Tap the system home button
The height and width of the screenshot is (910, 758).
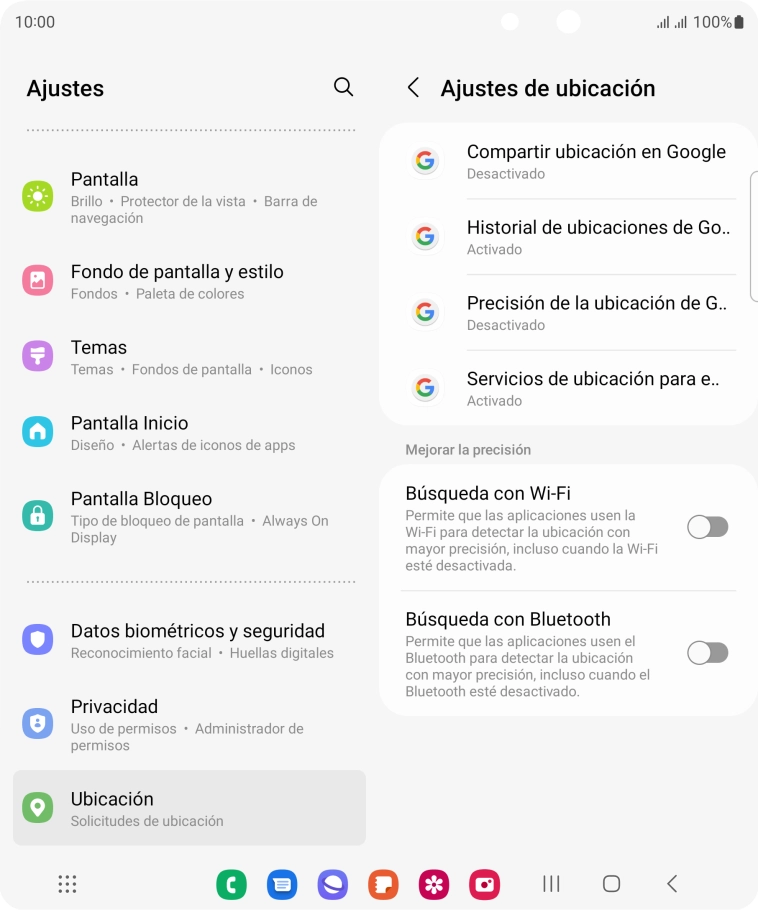click(611, 884)
